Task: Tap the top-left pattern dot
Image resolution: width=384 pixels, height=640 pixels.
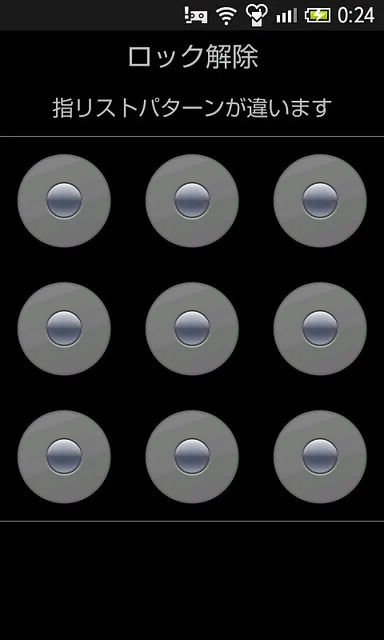Action: 64,200
